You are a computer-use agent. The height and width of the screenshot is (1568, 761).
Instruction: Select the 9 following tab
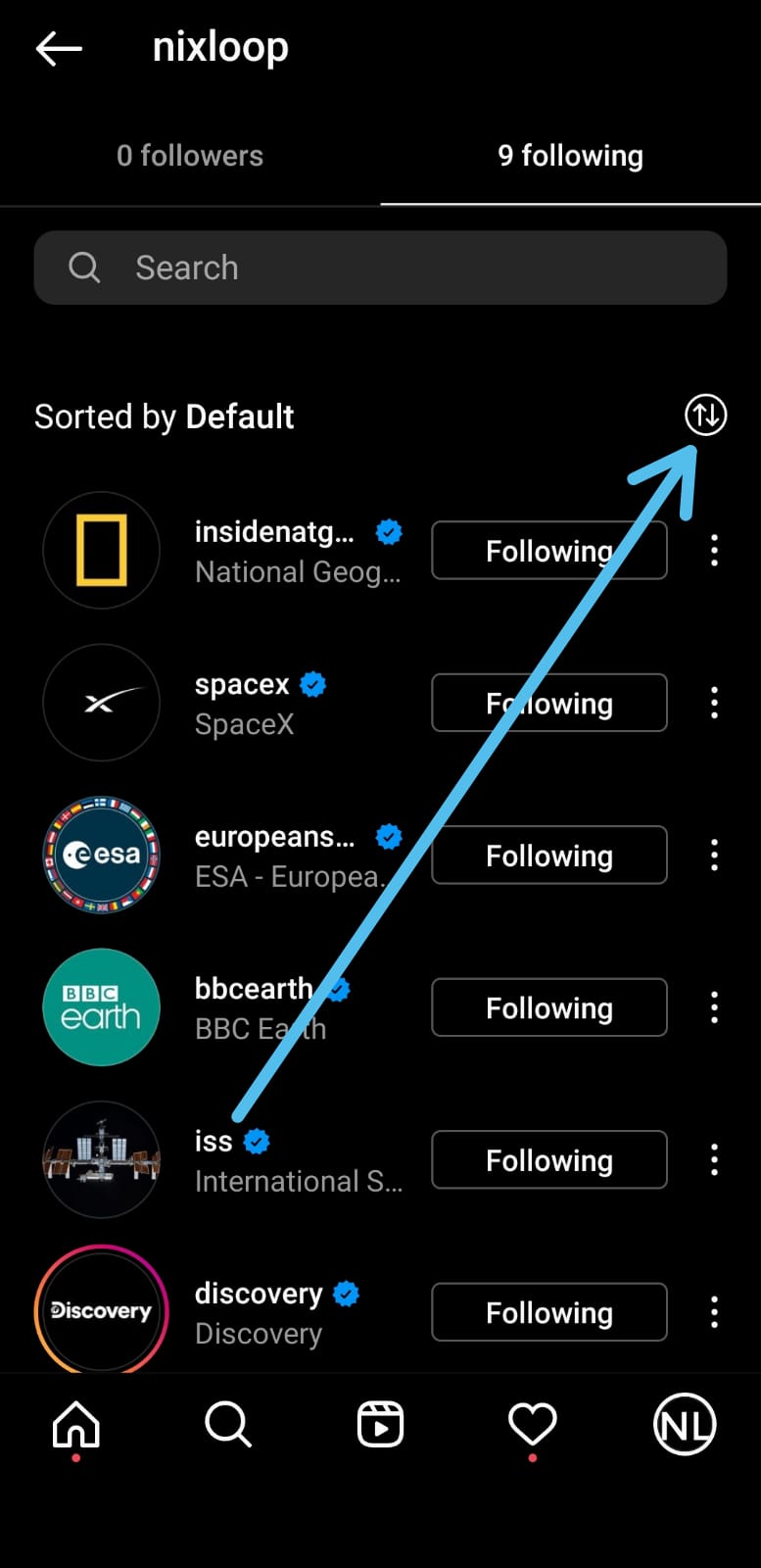(571, 155)
